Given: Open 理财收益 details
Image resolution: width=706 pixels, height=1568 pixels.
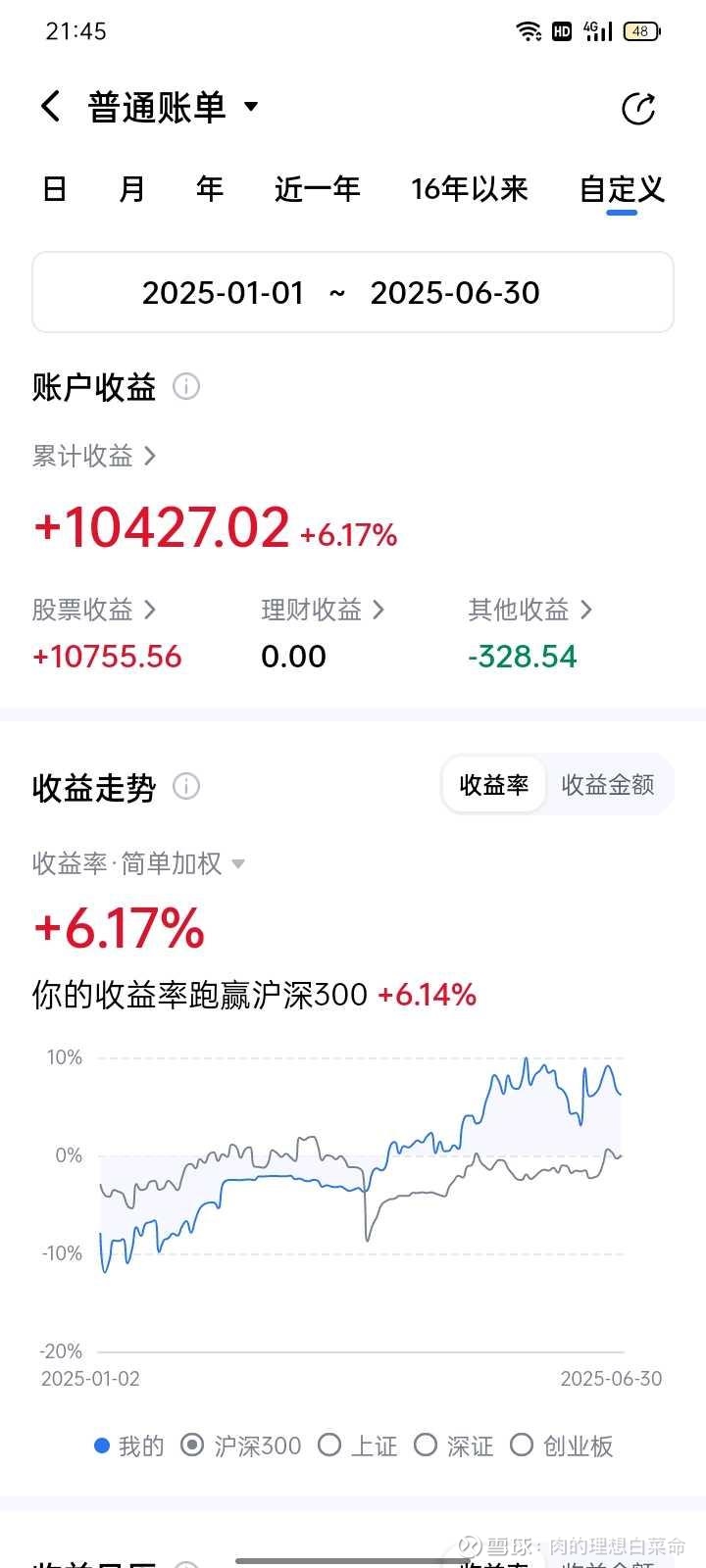Looking at the screenshot, I should (x=323, y=610).
